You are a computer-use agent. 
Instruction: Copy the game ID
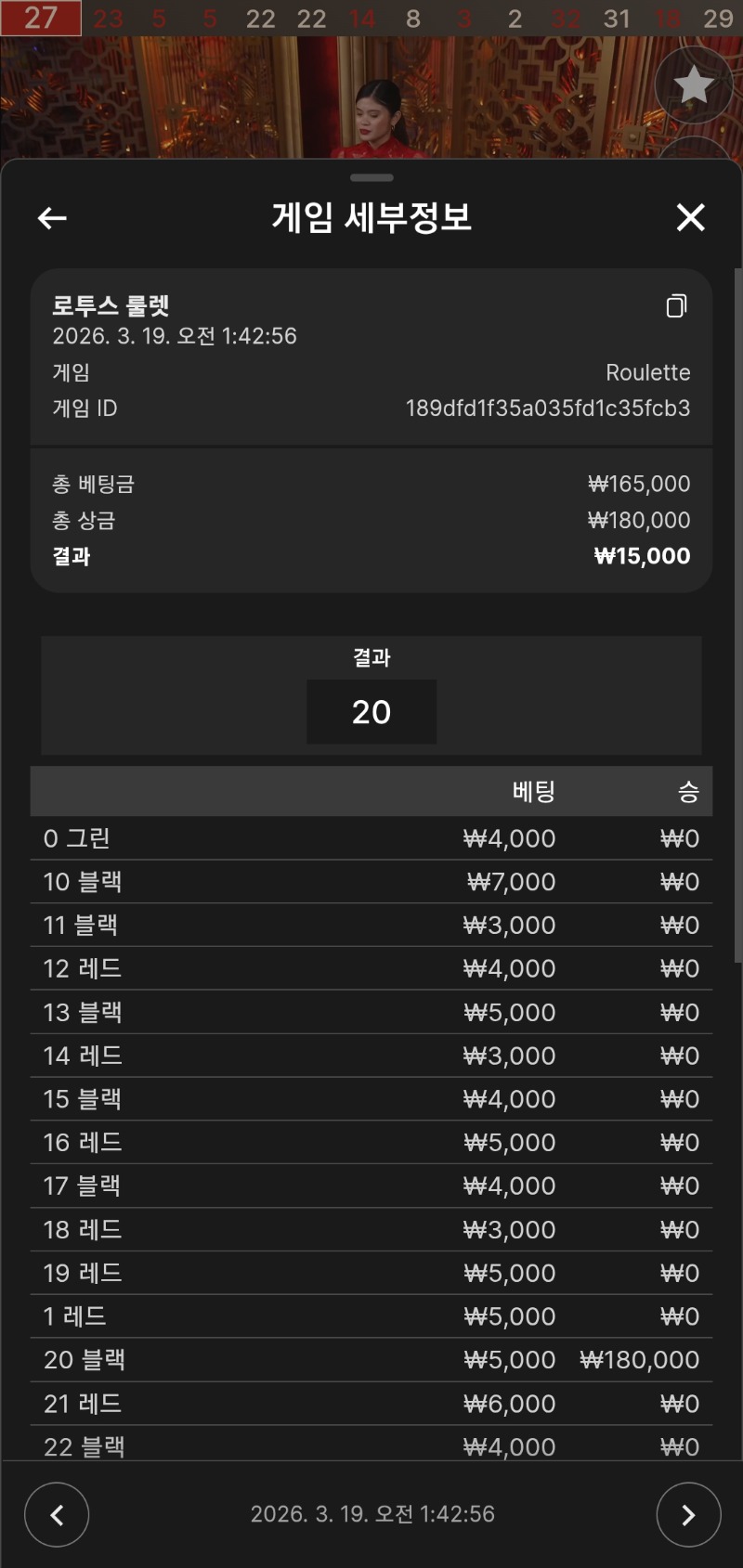(x=677, y=306)
